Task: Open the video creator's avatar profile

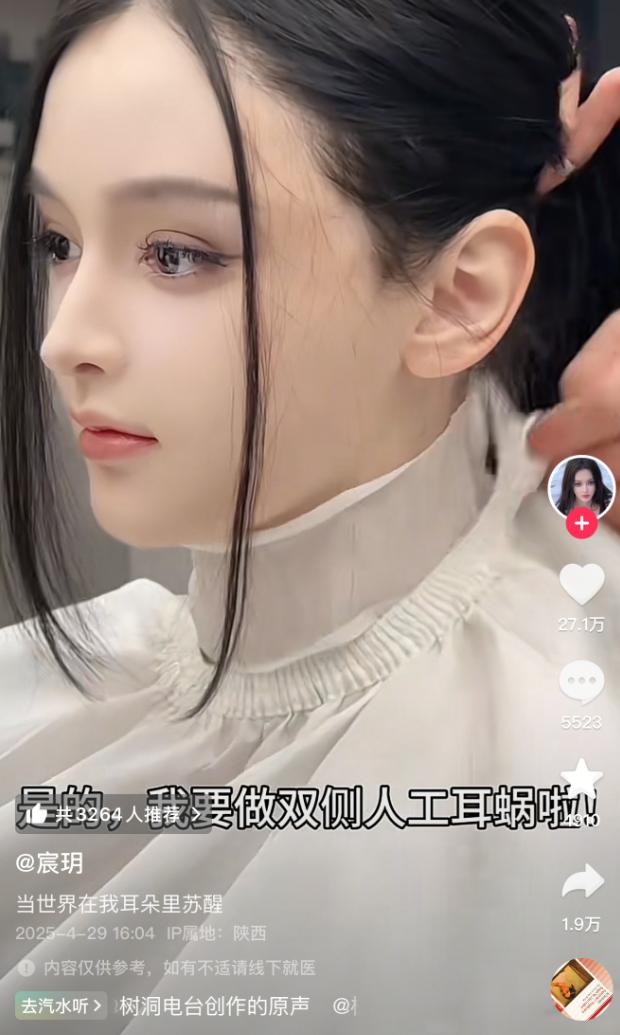Action: [581, 489]
